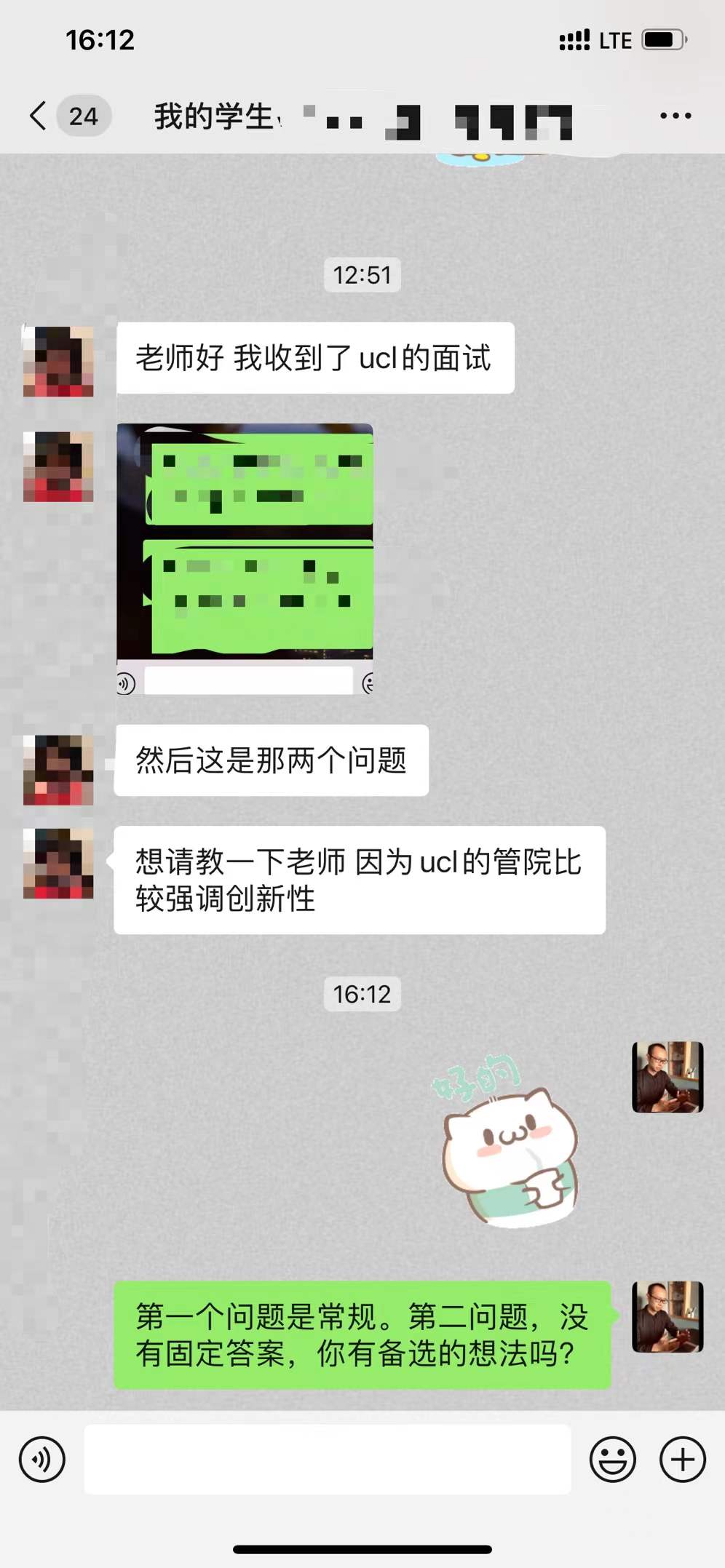Tap the message text field
Image resolution: width=725 pixels, height=1568 pixels.
[328, 1460]
